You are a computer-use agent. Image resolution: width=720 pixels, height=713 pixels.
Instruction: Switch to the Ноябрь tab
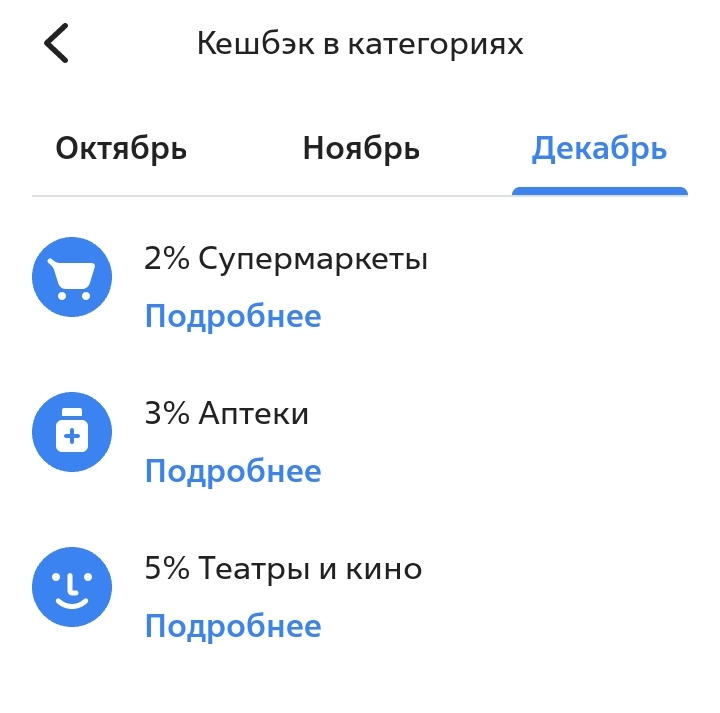pos(361,150)
